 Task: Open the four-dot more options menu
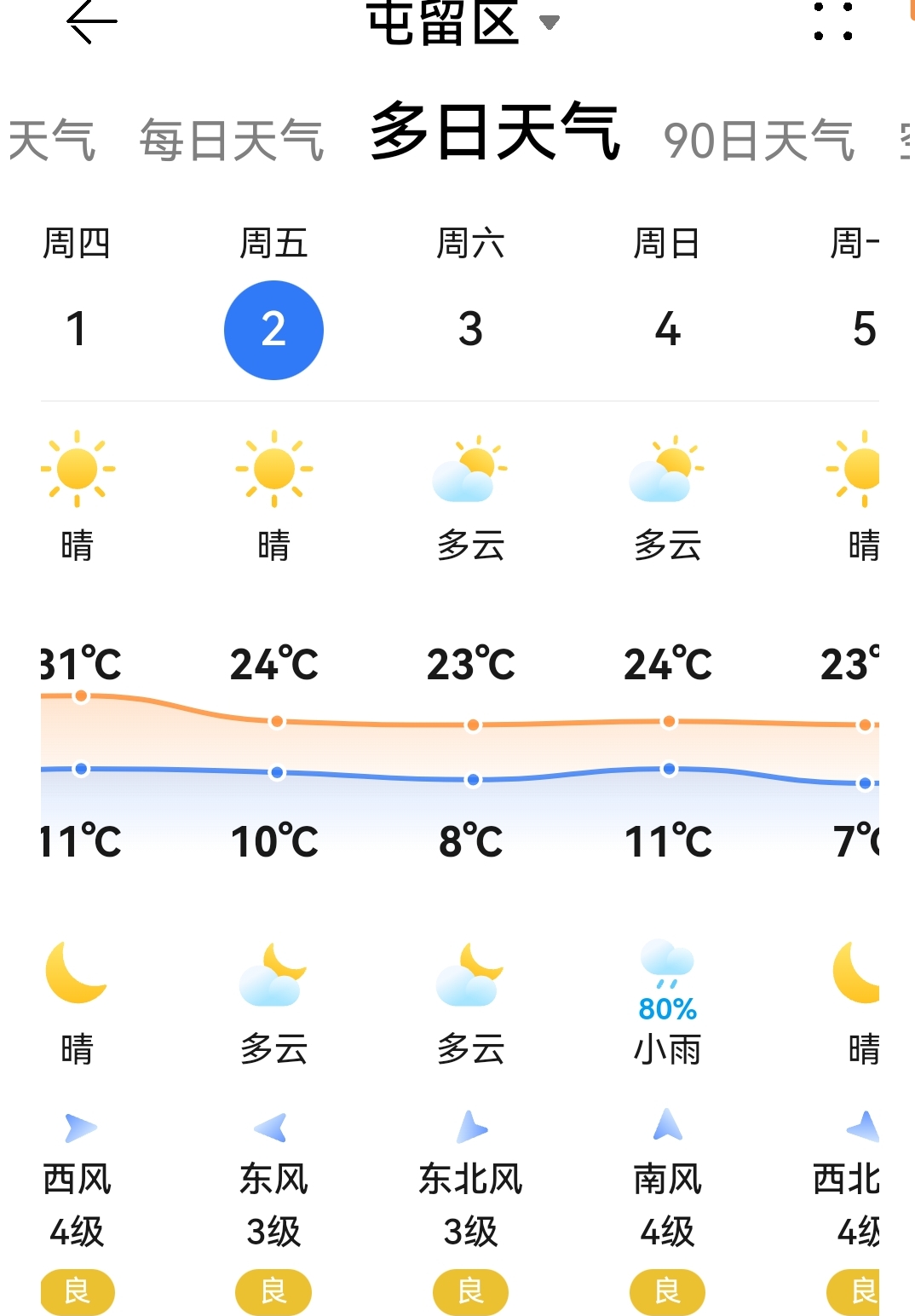pyautogui.click(x=832, y=21)
